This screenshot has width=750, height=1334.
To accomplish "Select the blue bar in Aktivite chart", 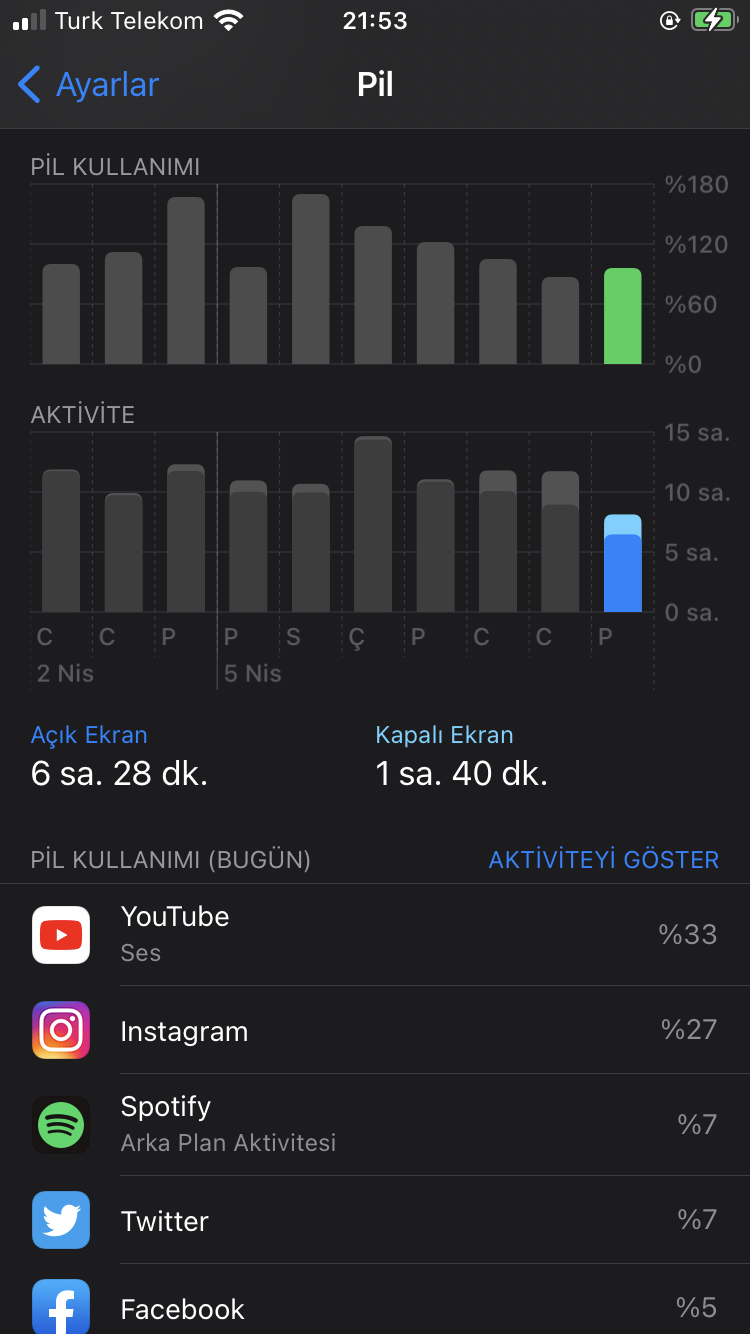I will click(623, 563).
